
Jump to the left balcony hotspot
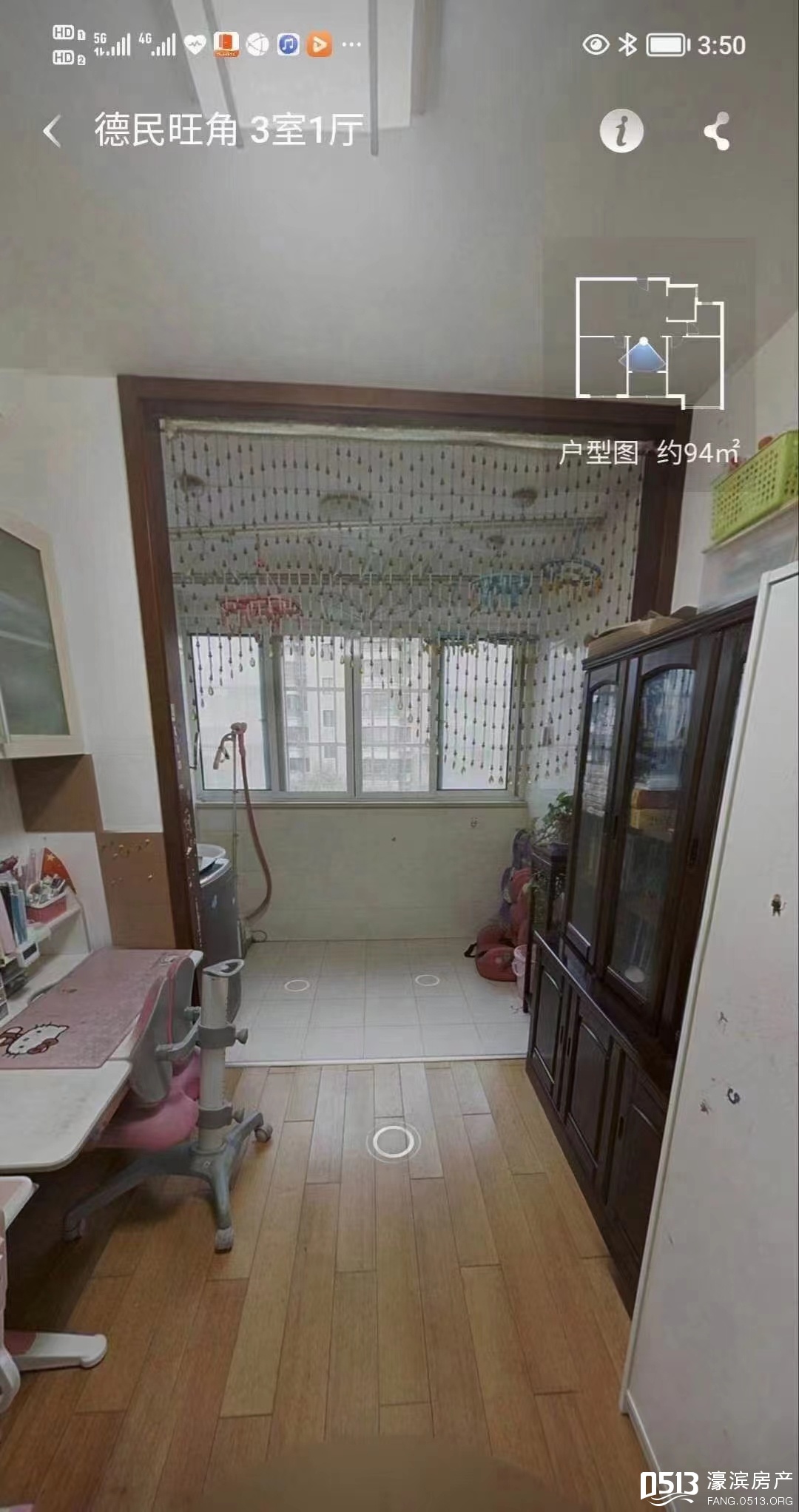click(x=297, y=985)
